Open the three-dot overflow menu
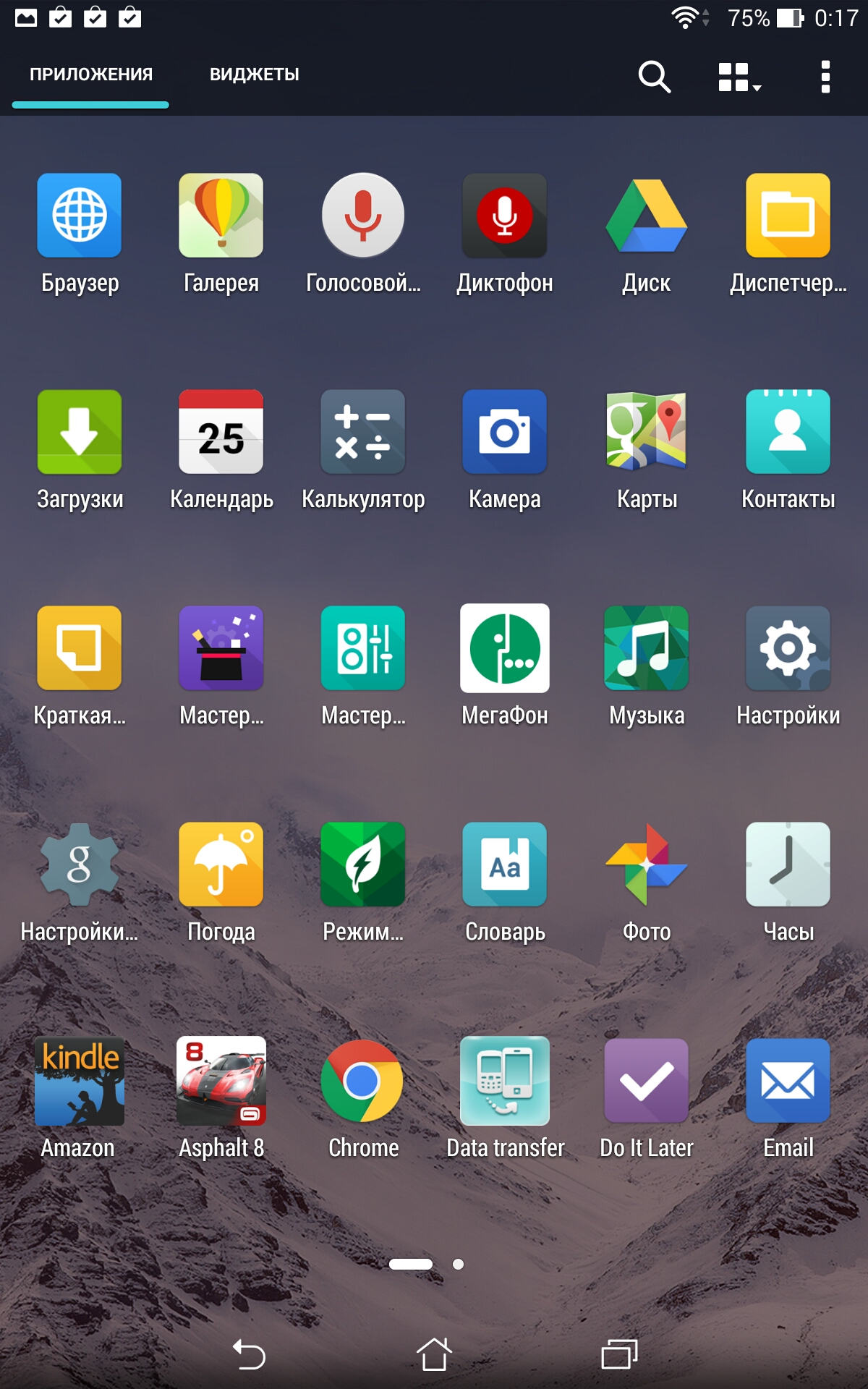 click(x=825, y=77)
